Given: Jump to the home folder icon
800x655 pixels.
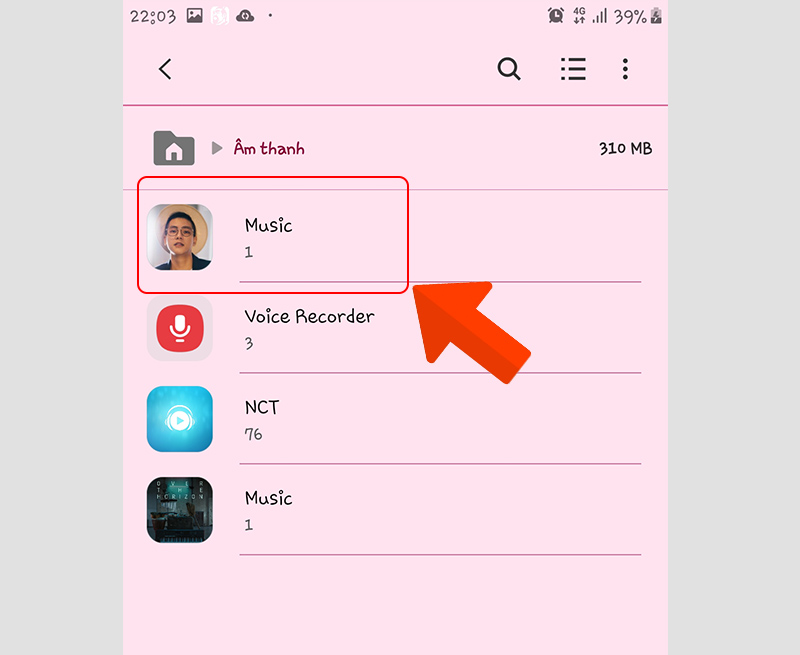Looking at the screenshot, I should click(x=174, y=149).
